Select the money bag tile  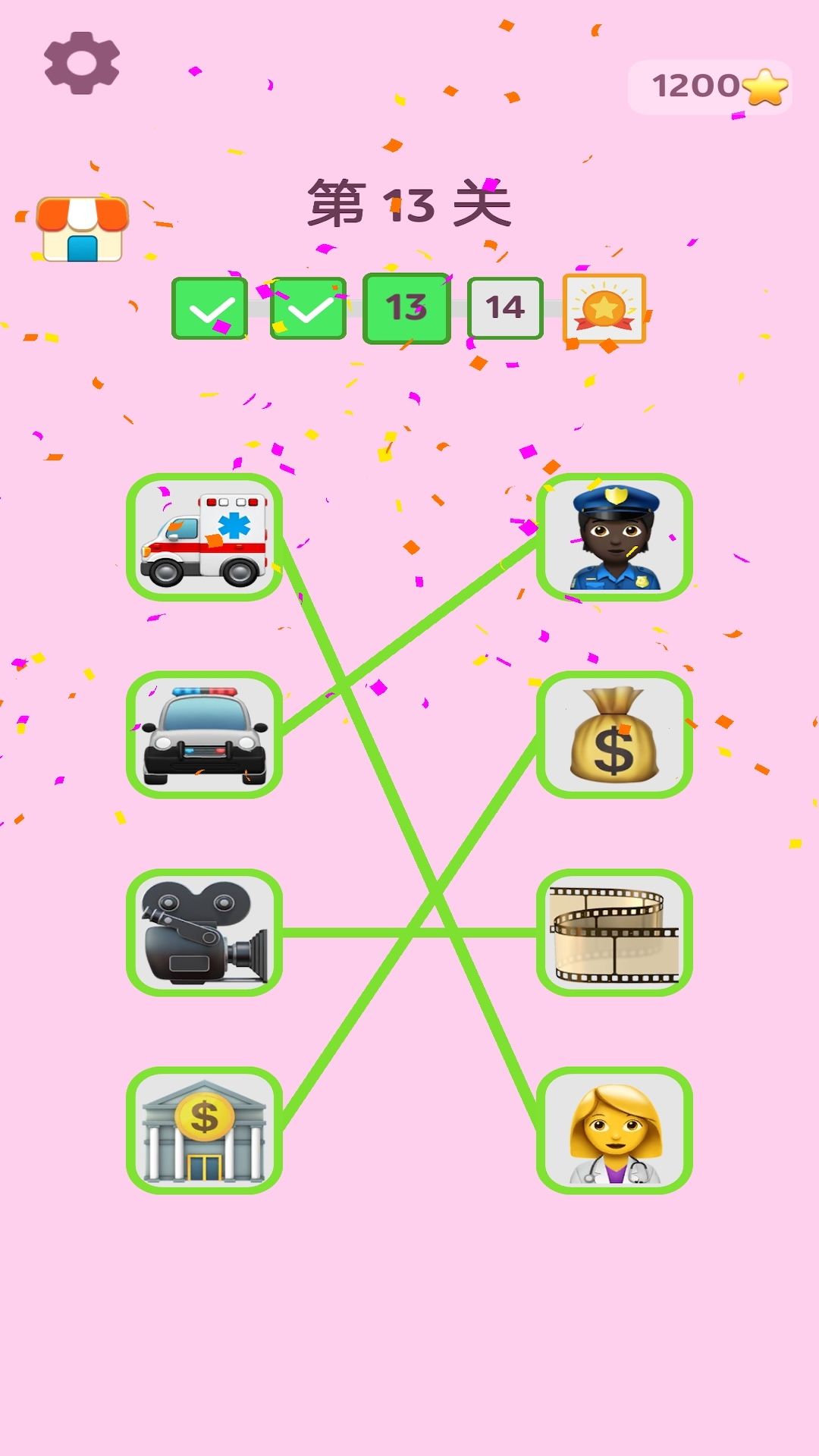pos(614,734)
